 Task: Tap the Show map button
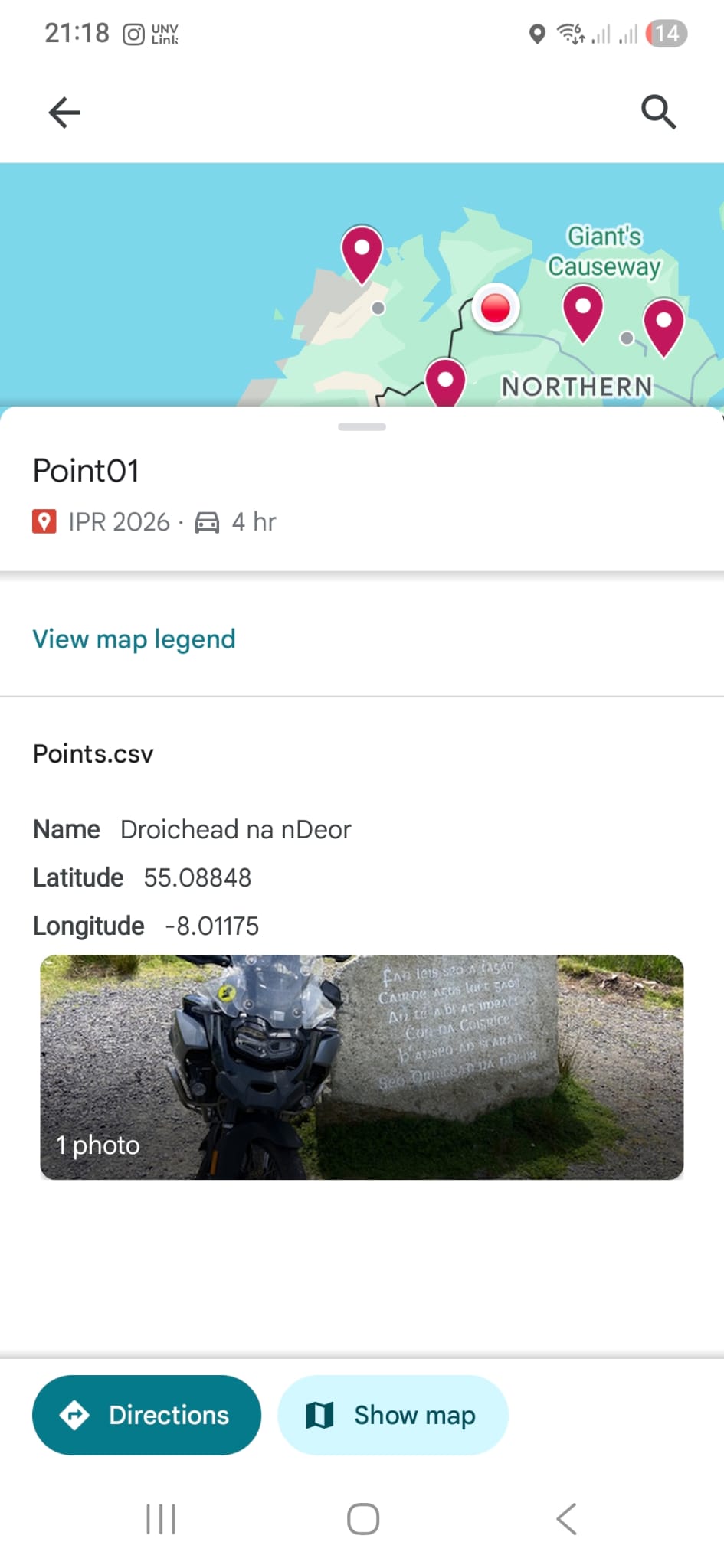click(392, 1415)
